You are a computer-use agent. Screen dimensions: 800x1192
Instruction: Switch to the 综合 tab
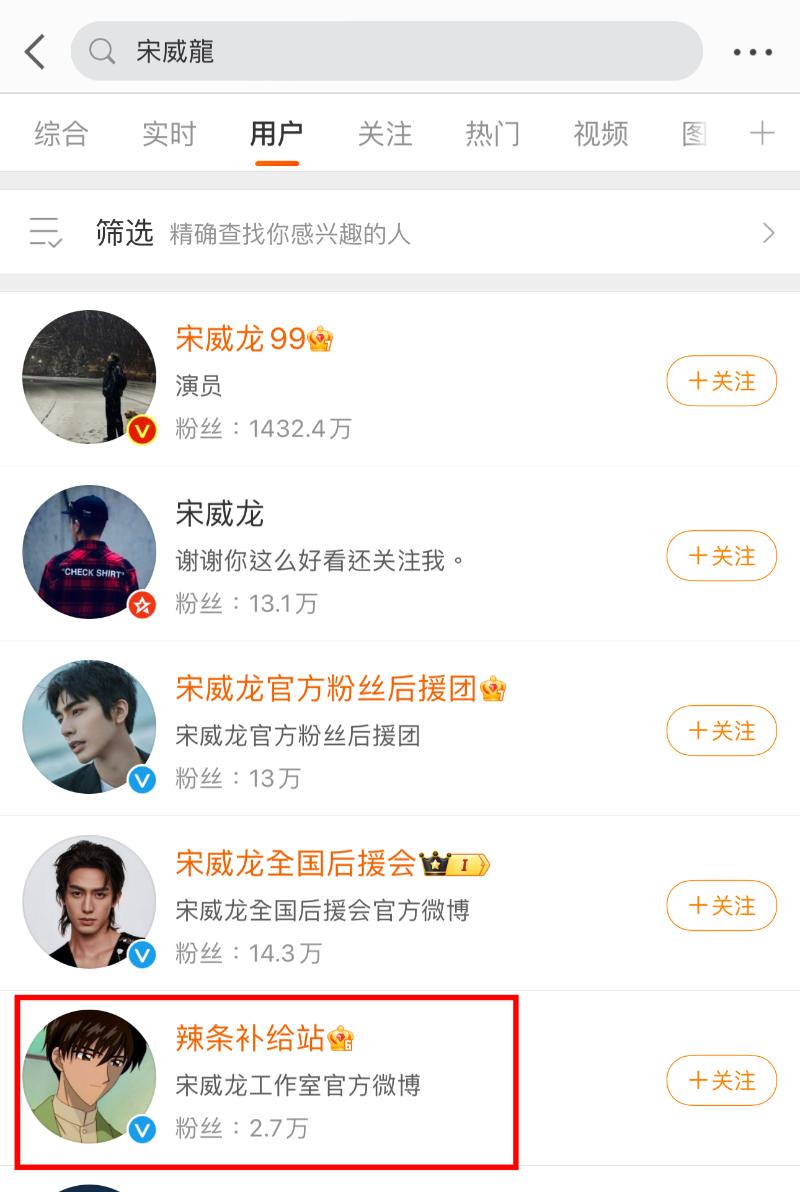(x=61, y=134)
